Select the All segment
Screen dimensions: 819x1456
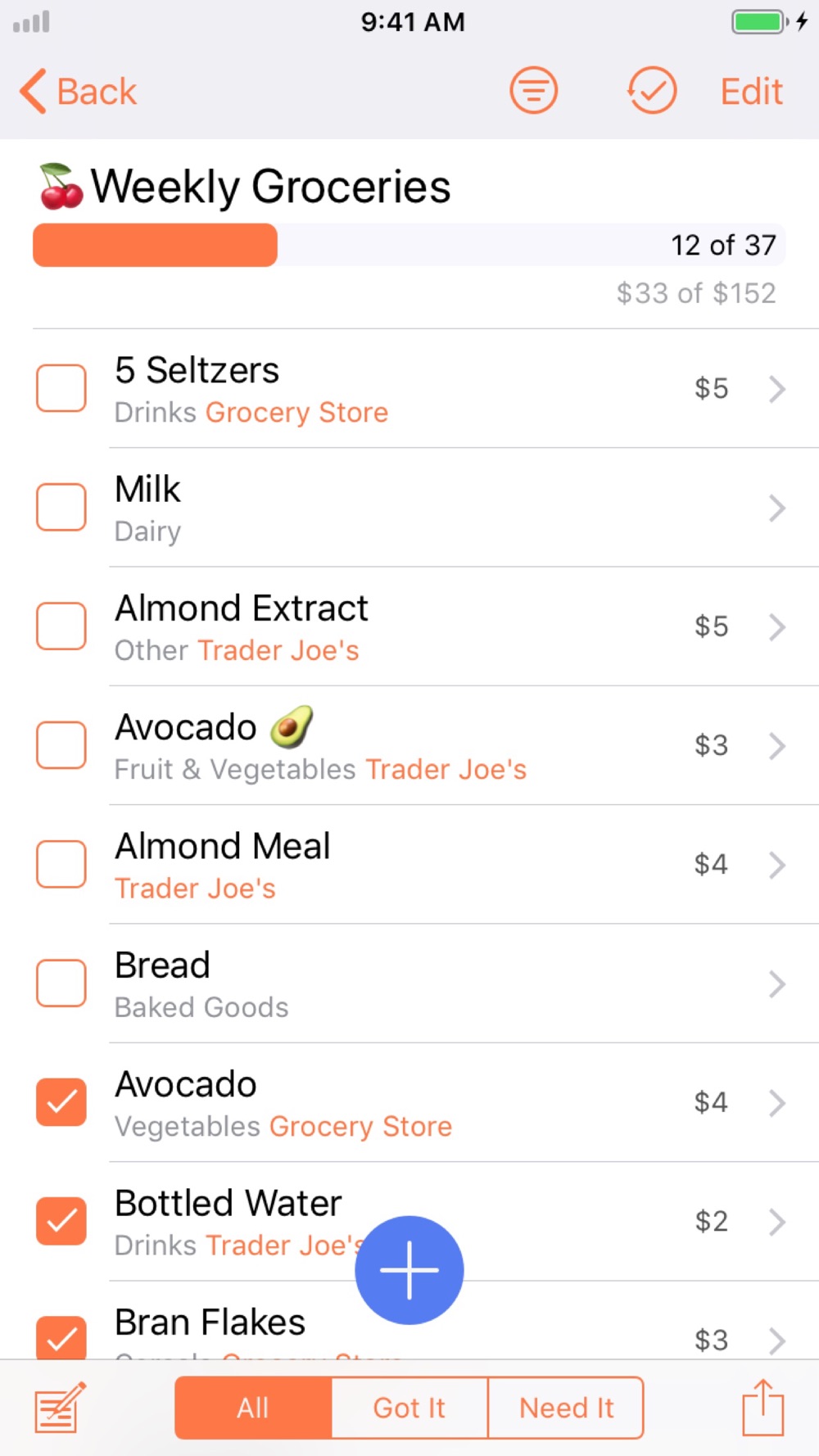(x=253, y=1408)
